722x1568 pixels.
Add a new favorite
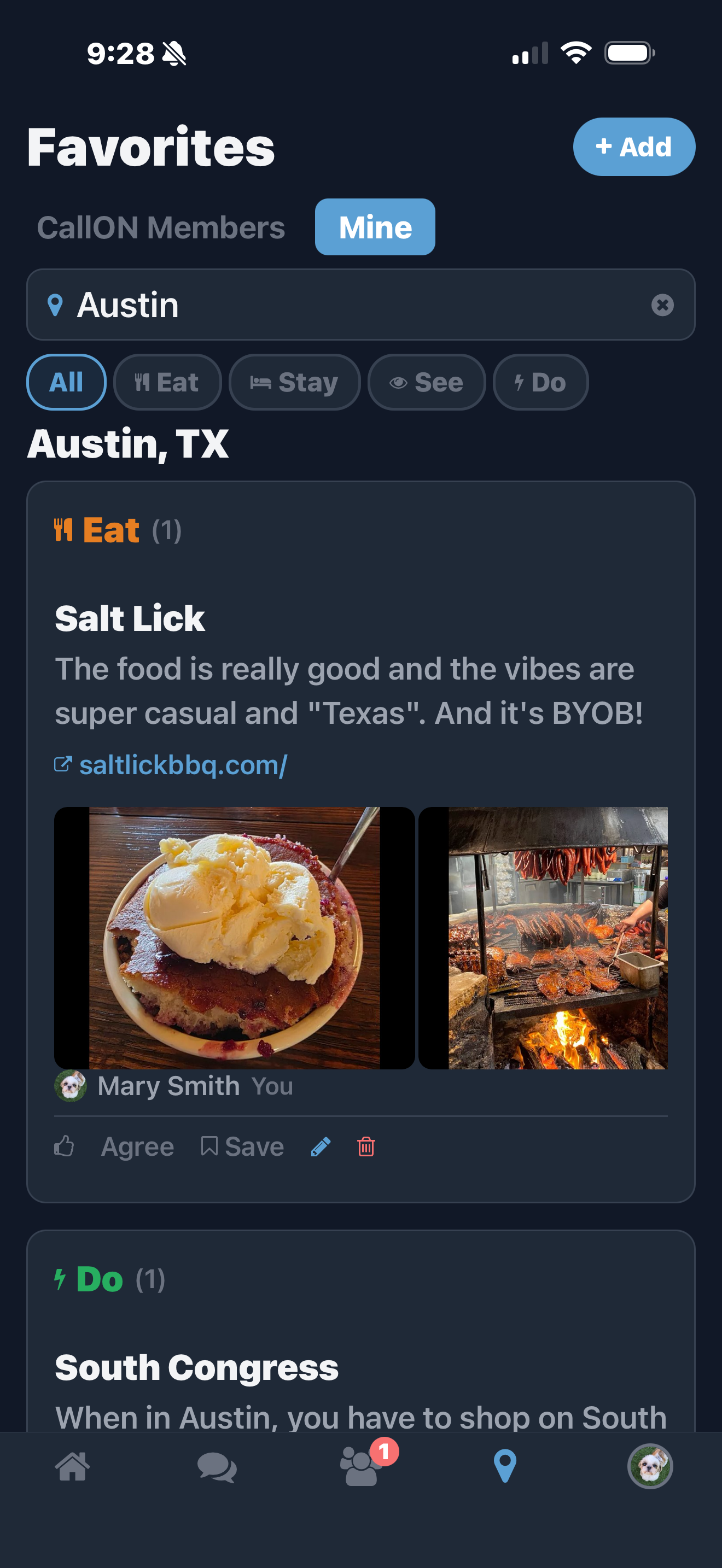pos(634,147)
